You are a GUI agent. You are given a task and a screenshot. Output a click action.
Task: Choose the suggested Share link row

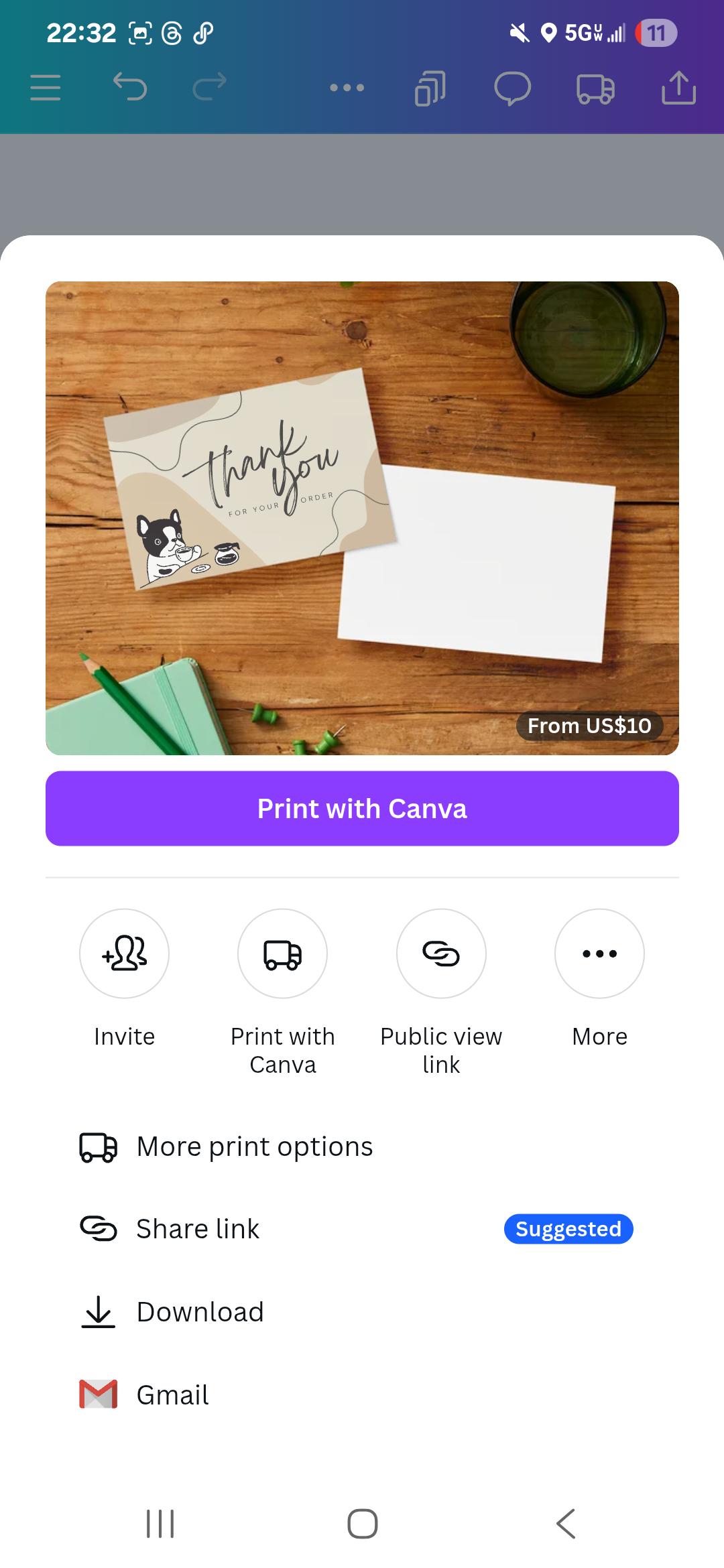coord(362,1229)
